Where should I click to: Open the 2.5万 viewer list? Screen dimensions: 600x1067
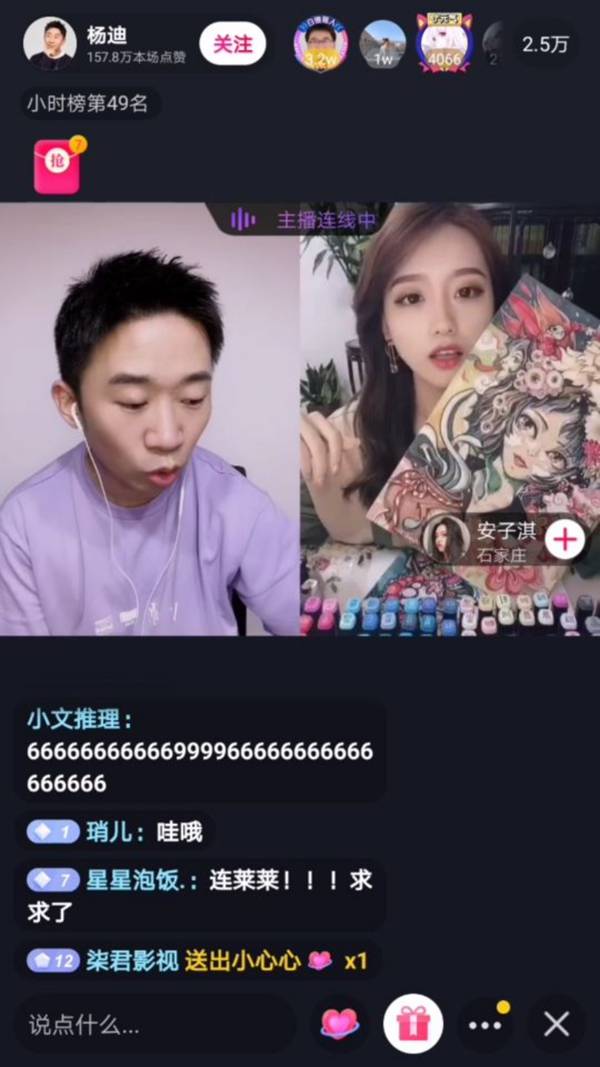[546, 45]
